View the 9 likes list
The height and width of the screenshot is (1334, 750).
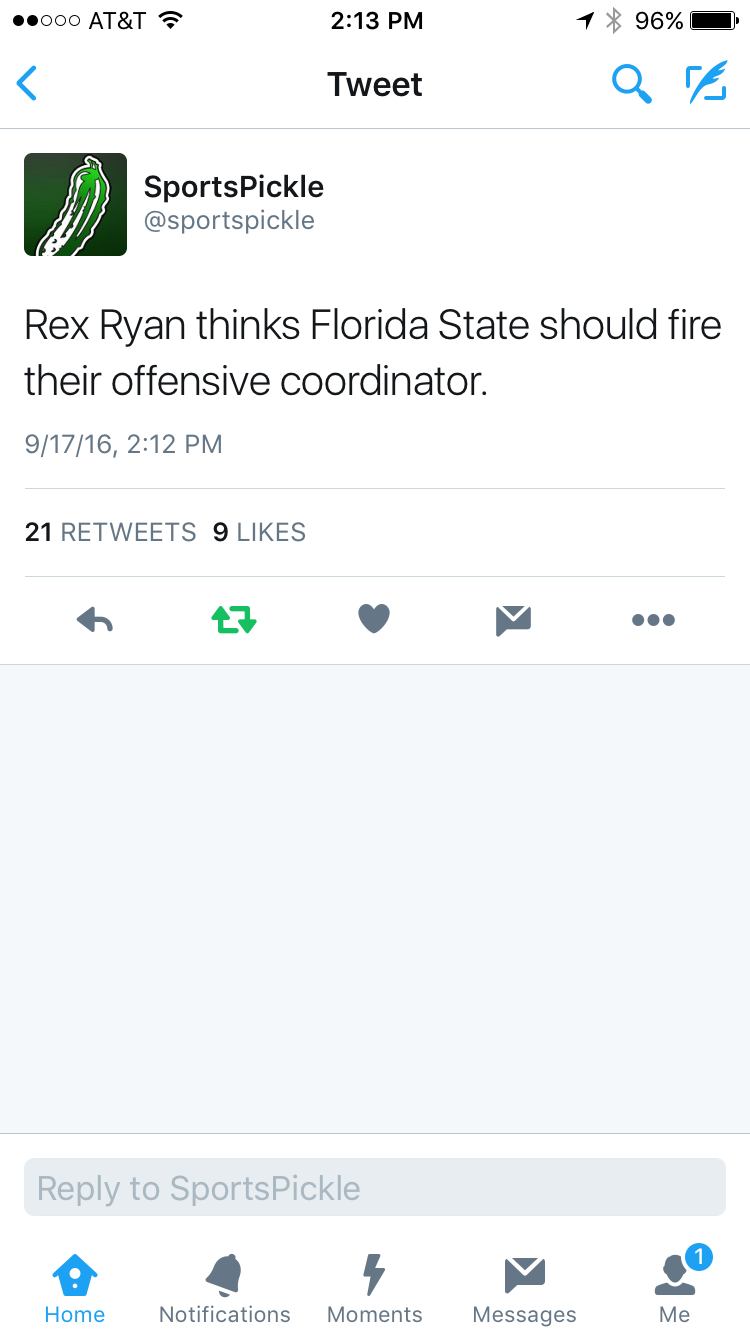tap(259, 532)
